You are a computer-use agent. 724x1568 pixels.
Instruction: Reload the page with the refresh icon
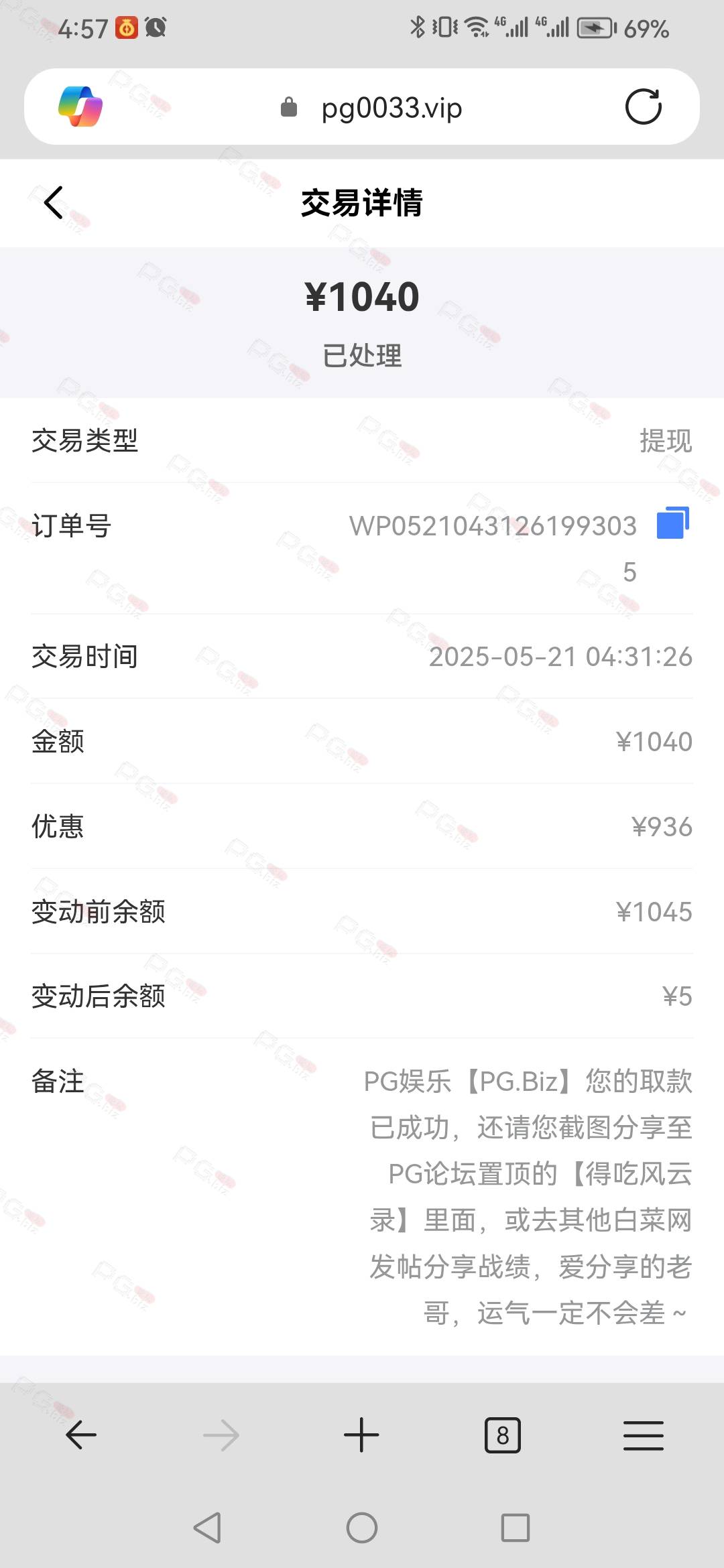click(x=644, y=107)
